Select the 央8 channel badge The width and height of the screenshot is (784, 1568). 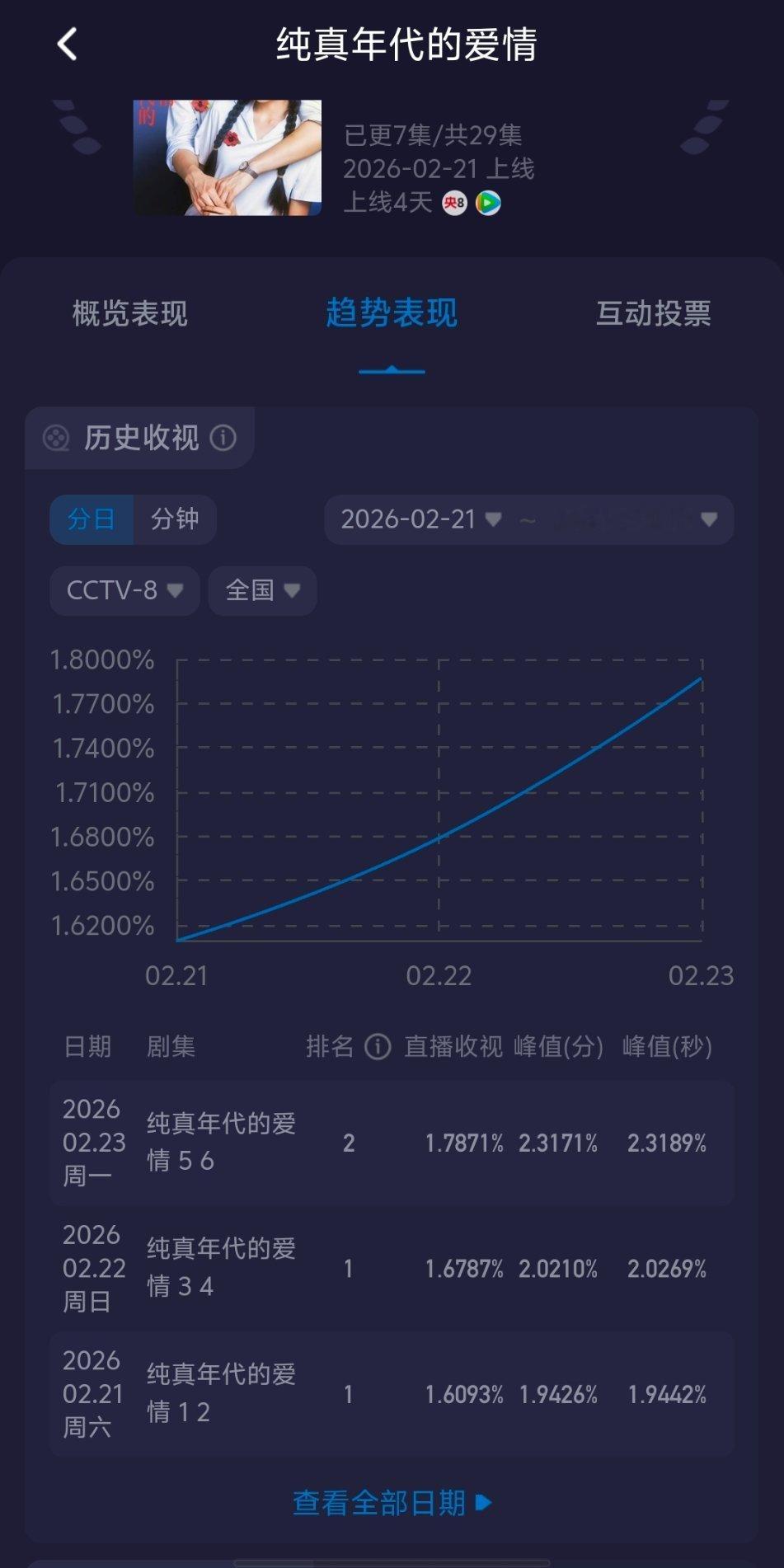[453, 202]
